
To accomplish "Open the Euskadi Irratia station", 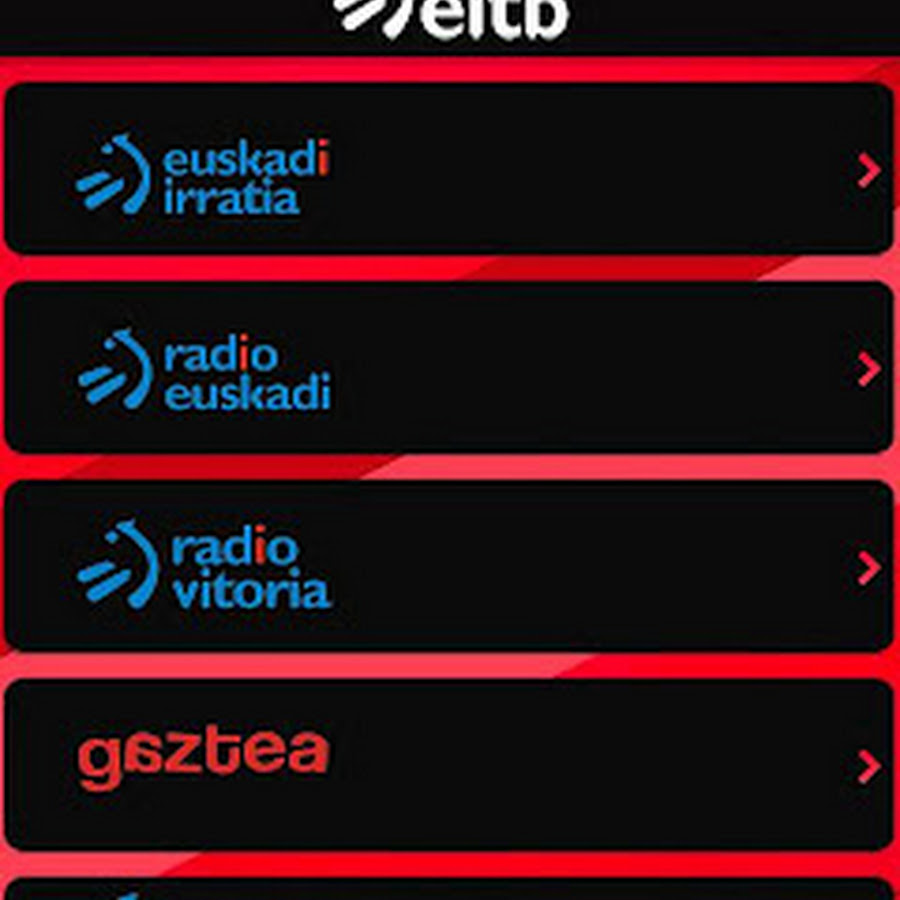I will click(x=448, y=170).
